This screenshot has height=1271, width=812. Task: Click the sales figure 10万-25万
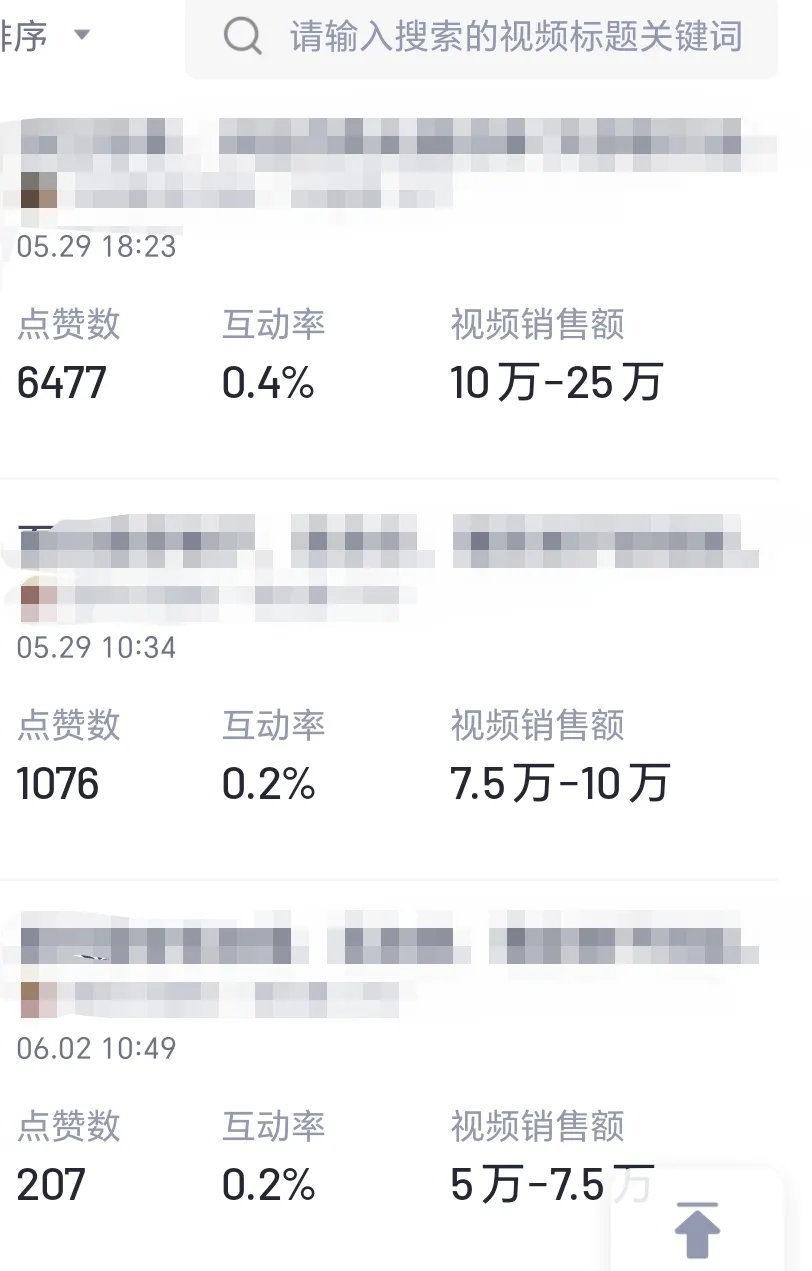[556, 383]
